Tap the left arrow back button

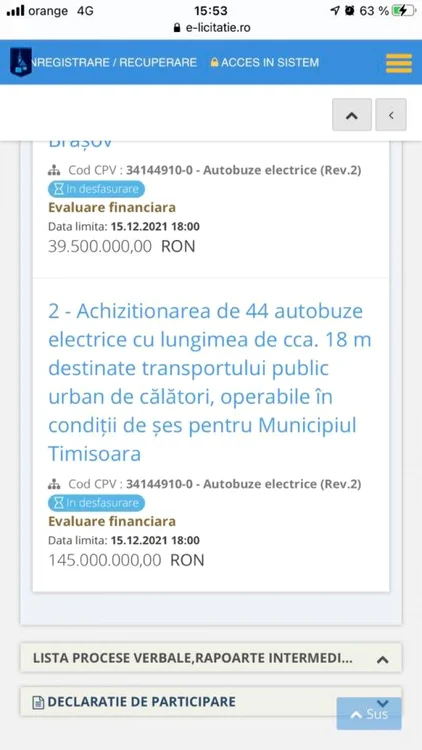[x=391, y=115]
